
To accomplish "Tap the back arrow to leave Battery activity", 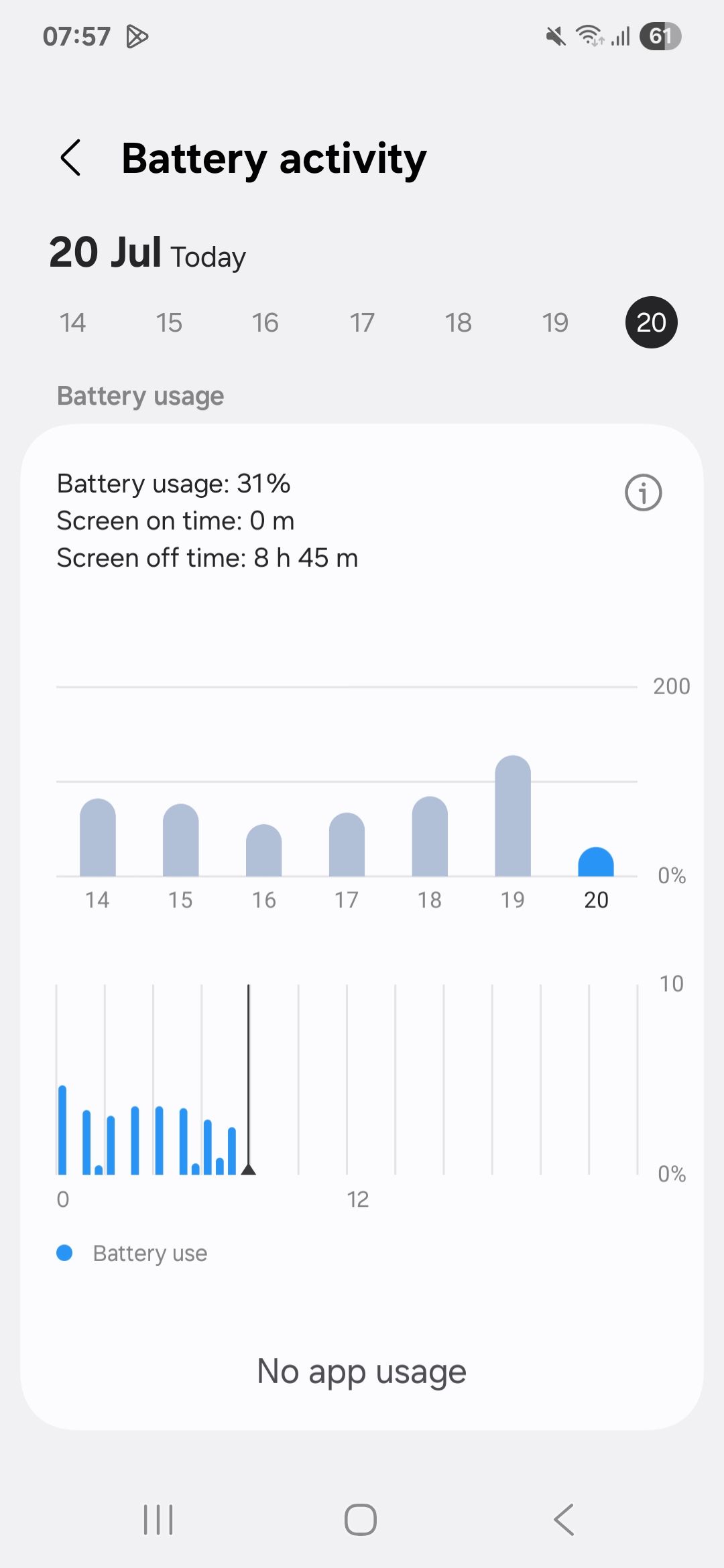I will pos(70,158).
